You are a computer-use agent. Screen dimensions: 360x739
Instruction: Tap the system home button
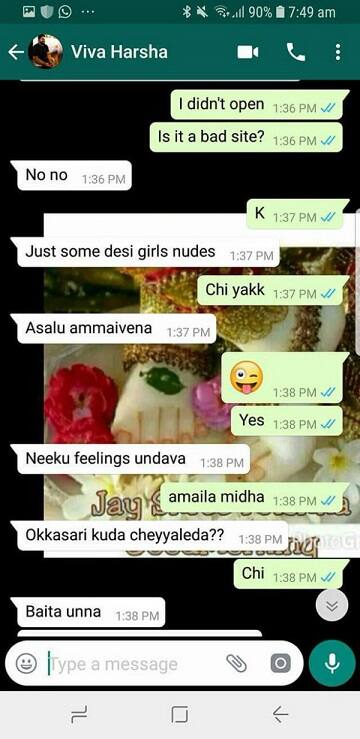(180, 714)
